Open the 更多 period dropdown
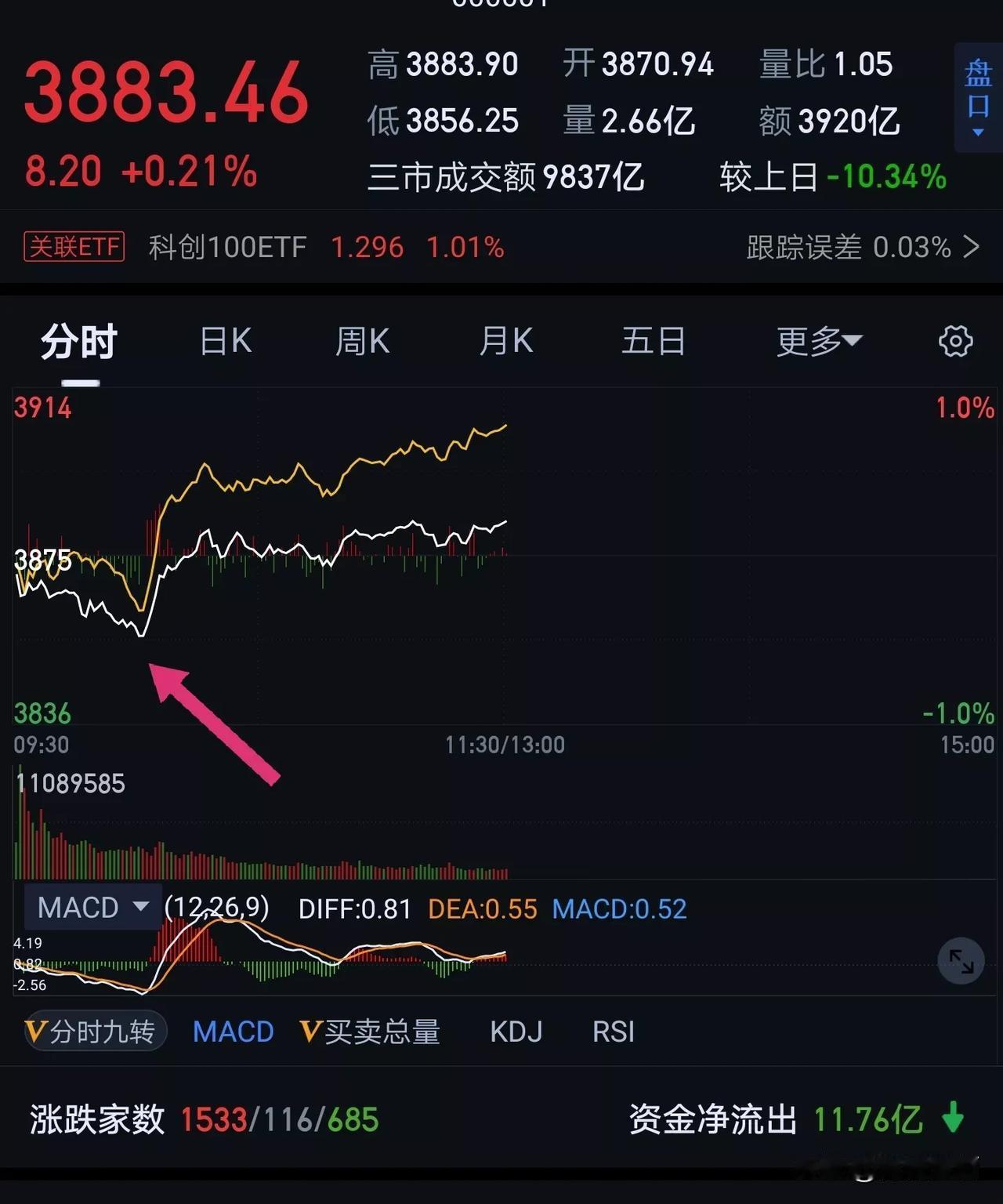Image resolution: width=1003 pixels, height=1204 pixels. click(x=817, y=340)
